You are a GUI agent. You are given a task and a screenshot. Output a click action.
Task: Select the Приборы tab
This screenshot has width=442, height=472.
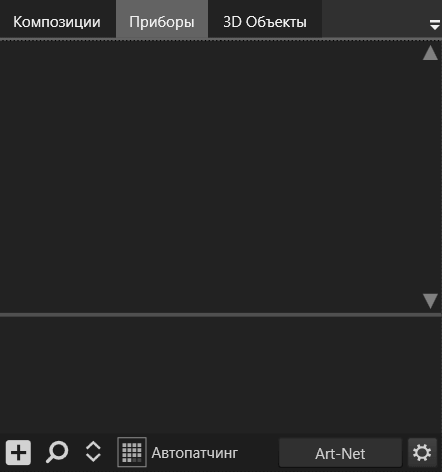click(162, 22)
